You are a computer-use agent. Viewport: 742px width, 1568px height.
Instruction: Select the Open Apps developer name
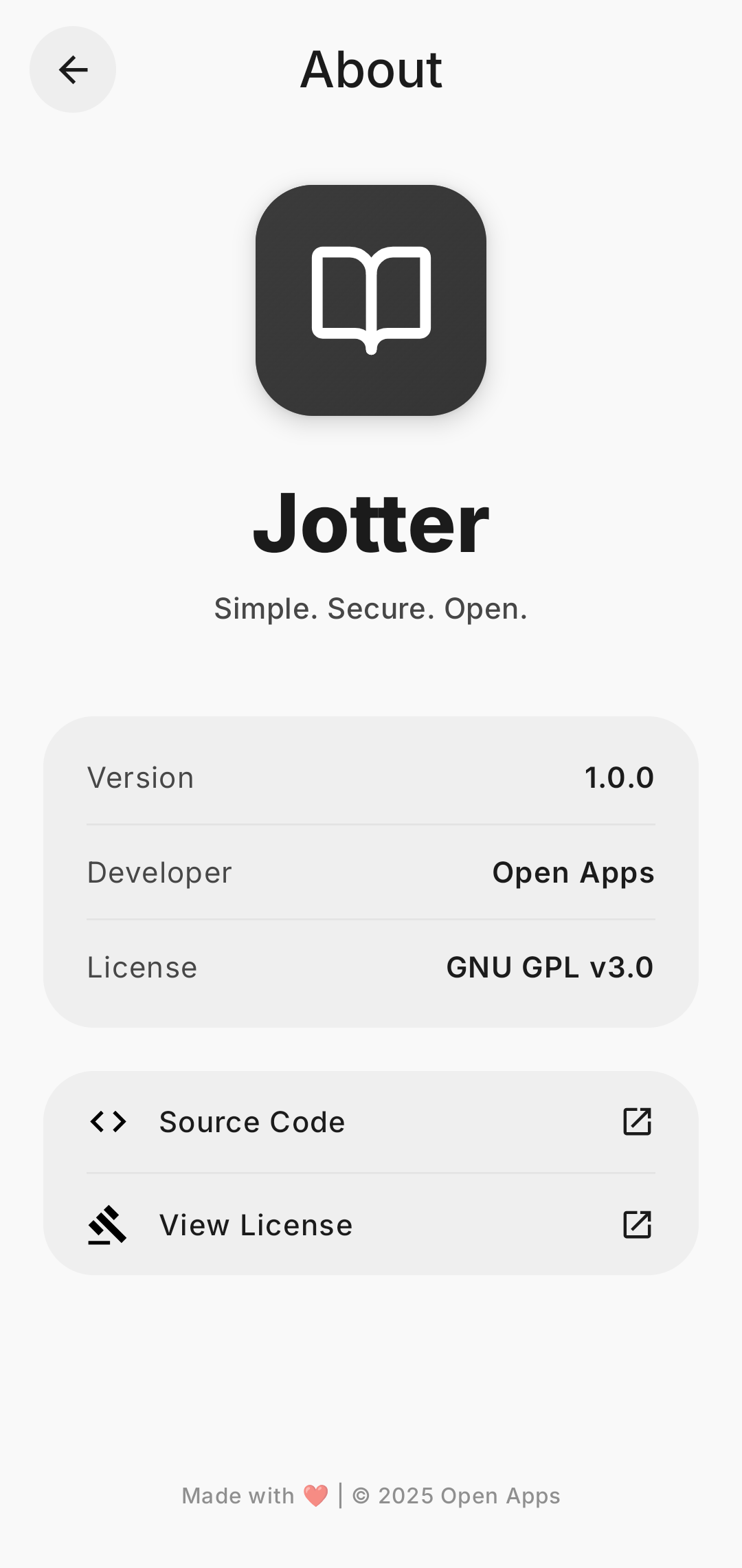click(573, 872)
